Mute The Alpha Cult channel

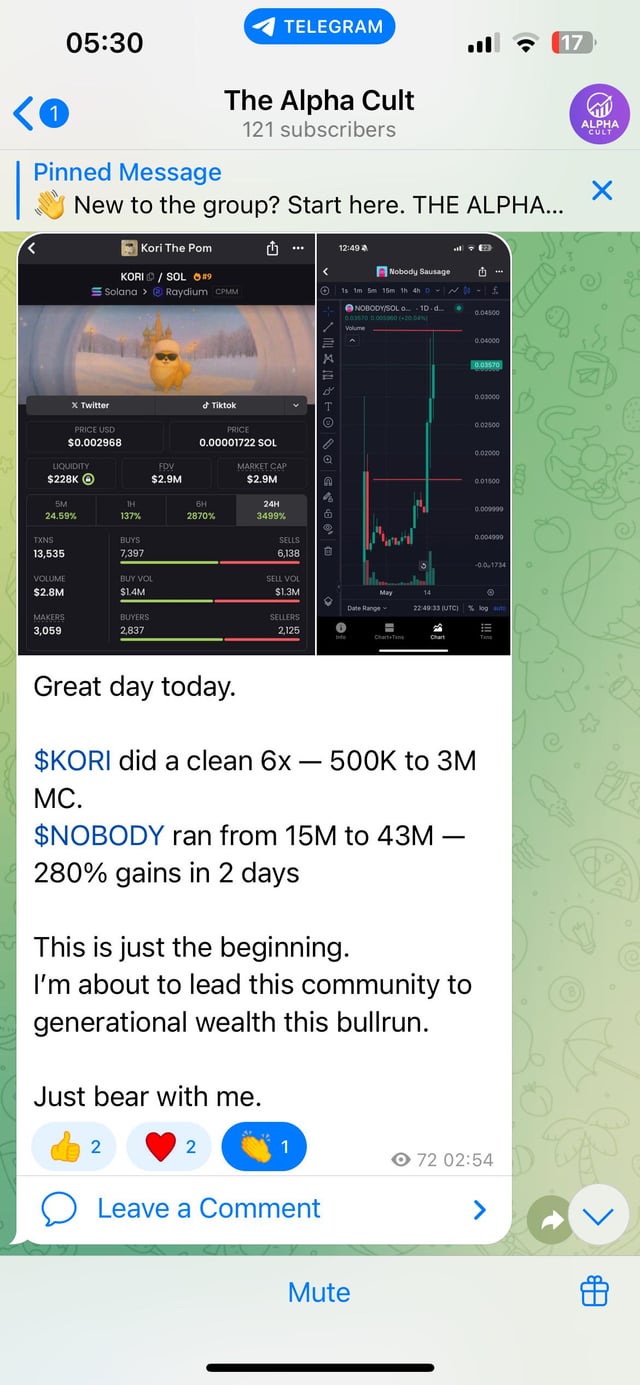click(319, 1292)
